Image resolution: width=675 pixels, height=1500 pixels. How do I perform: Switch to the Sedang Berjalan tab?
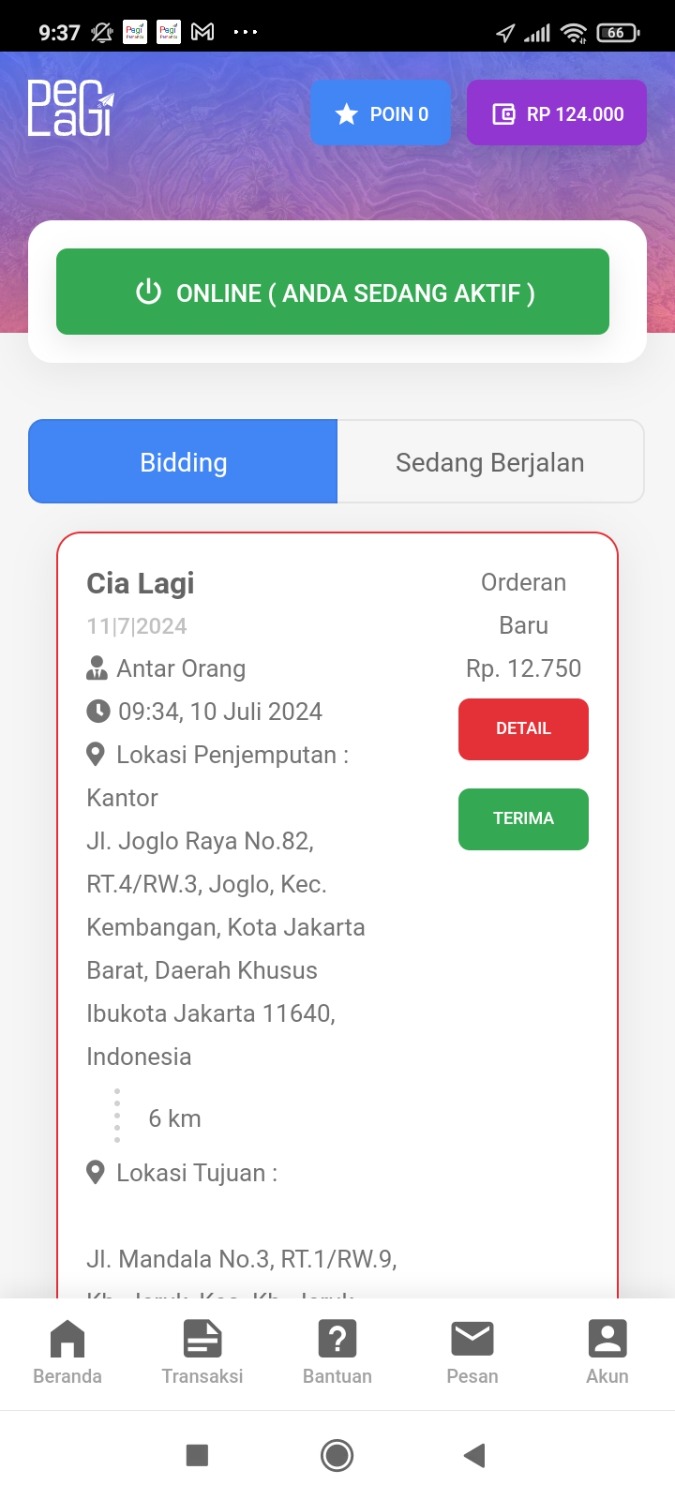coord(490,462)
